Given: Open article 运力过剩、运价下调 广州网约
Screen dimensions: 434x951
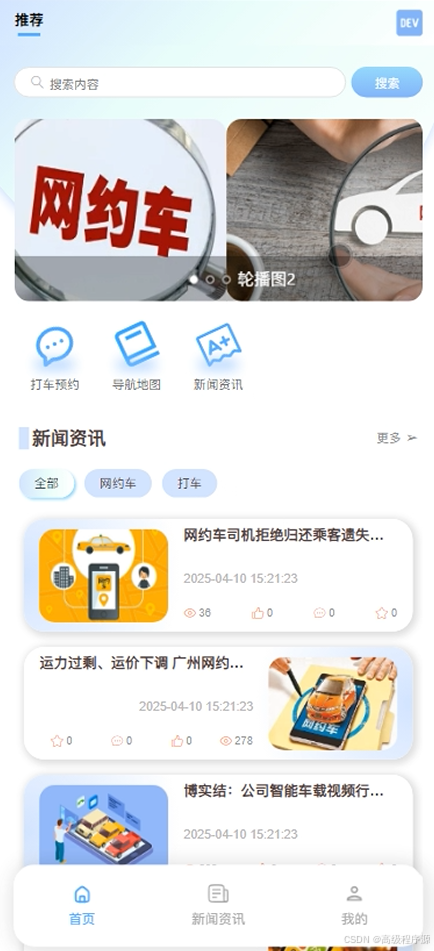Looking at the screenshot, I should tap(218, 703).
